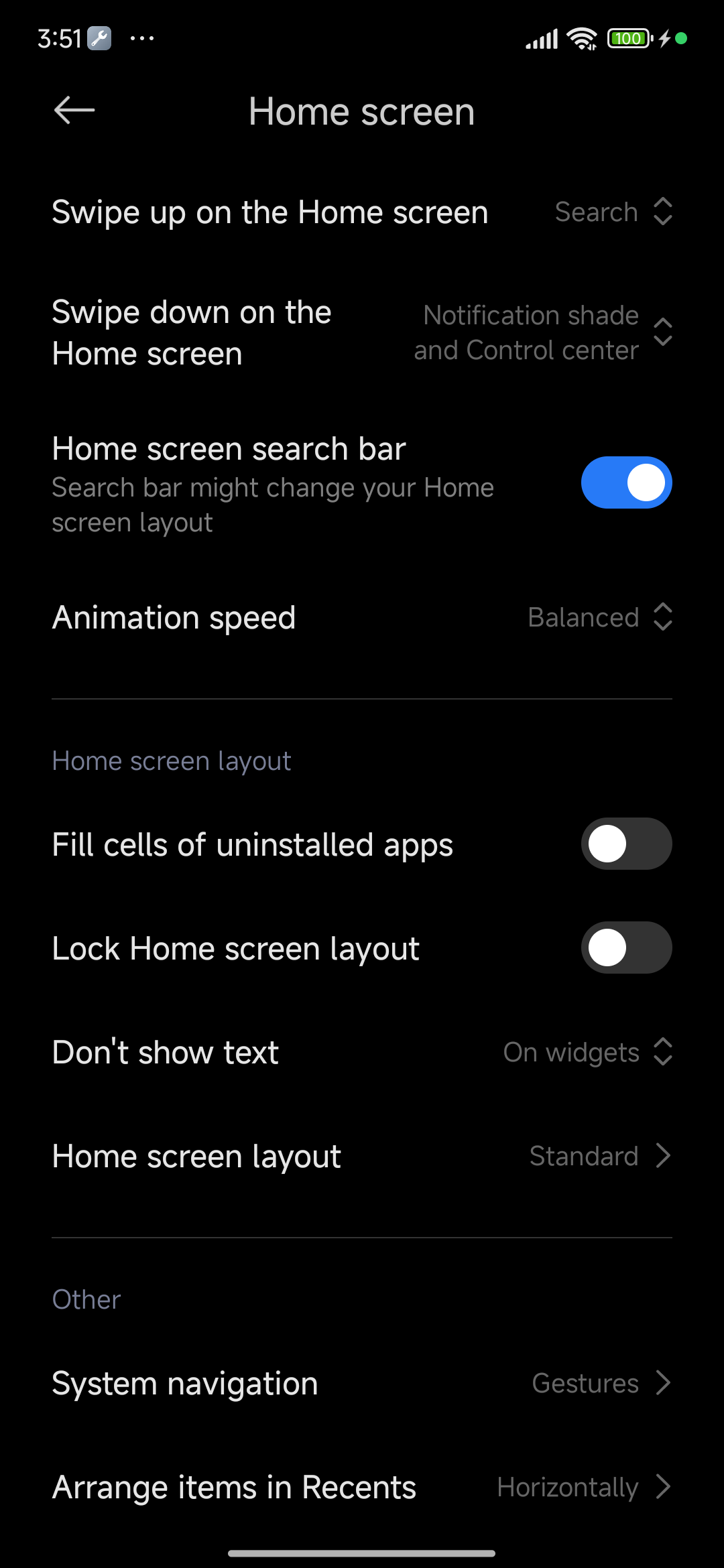Go back using the arrow icon

[74, 111]
